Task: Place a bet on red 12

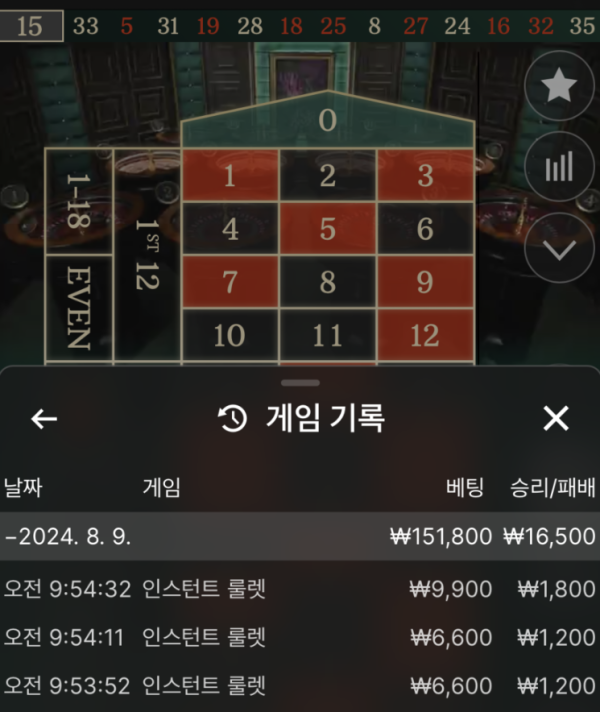Action: (424, 335)
